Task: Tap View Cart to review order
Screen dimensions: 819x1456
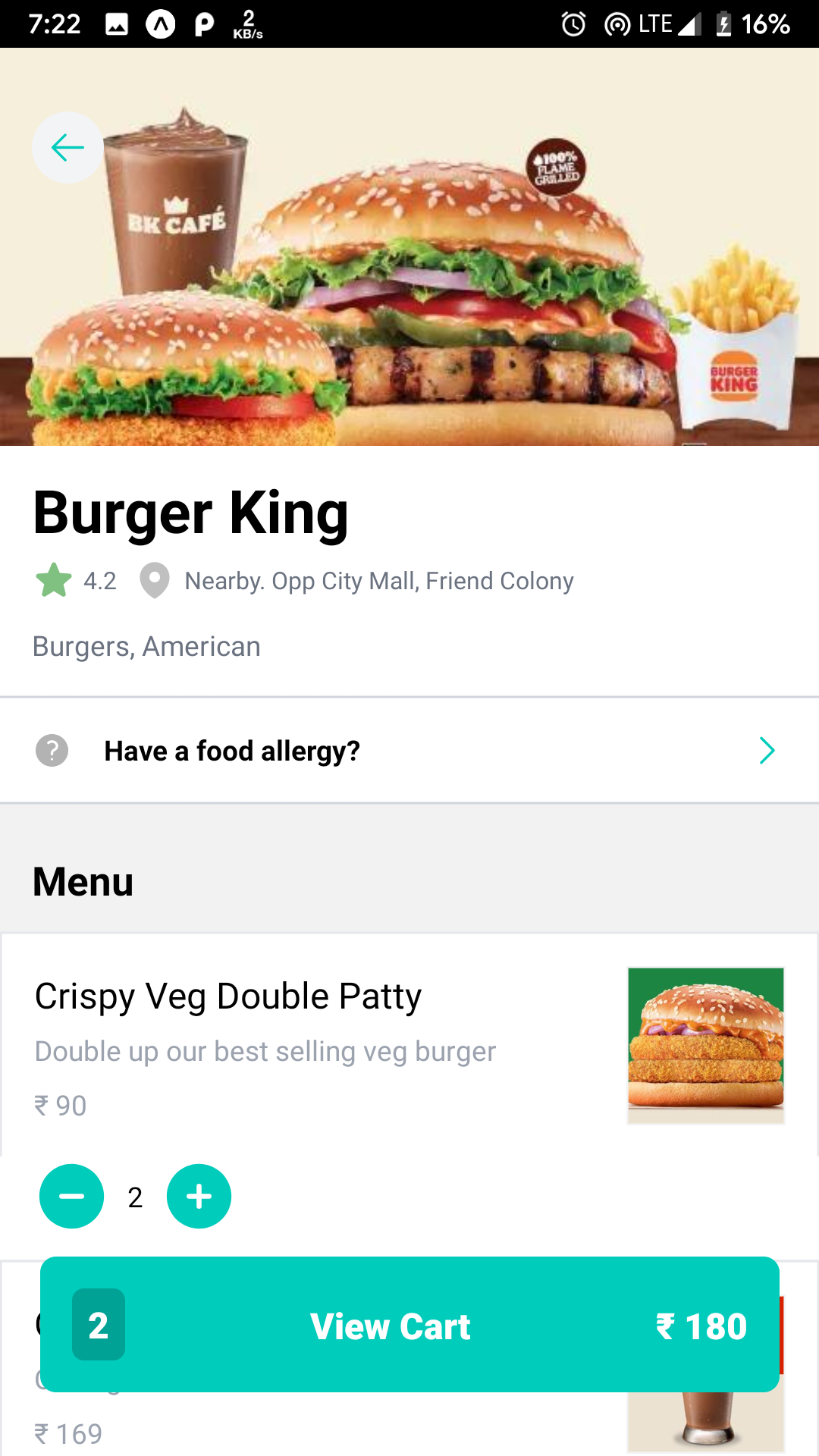Action: pos(389,1326)
